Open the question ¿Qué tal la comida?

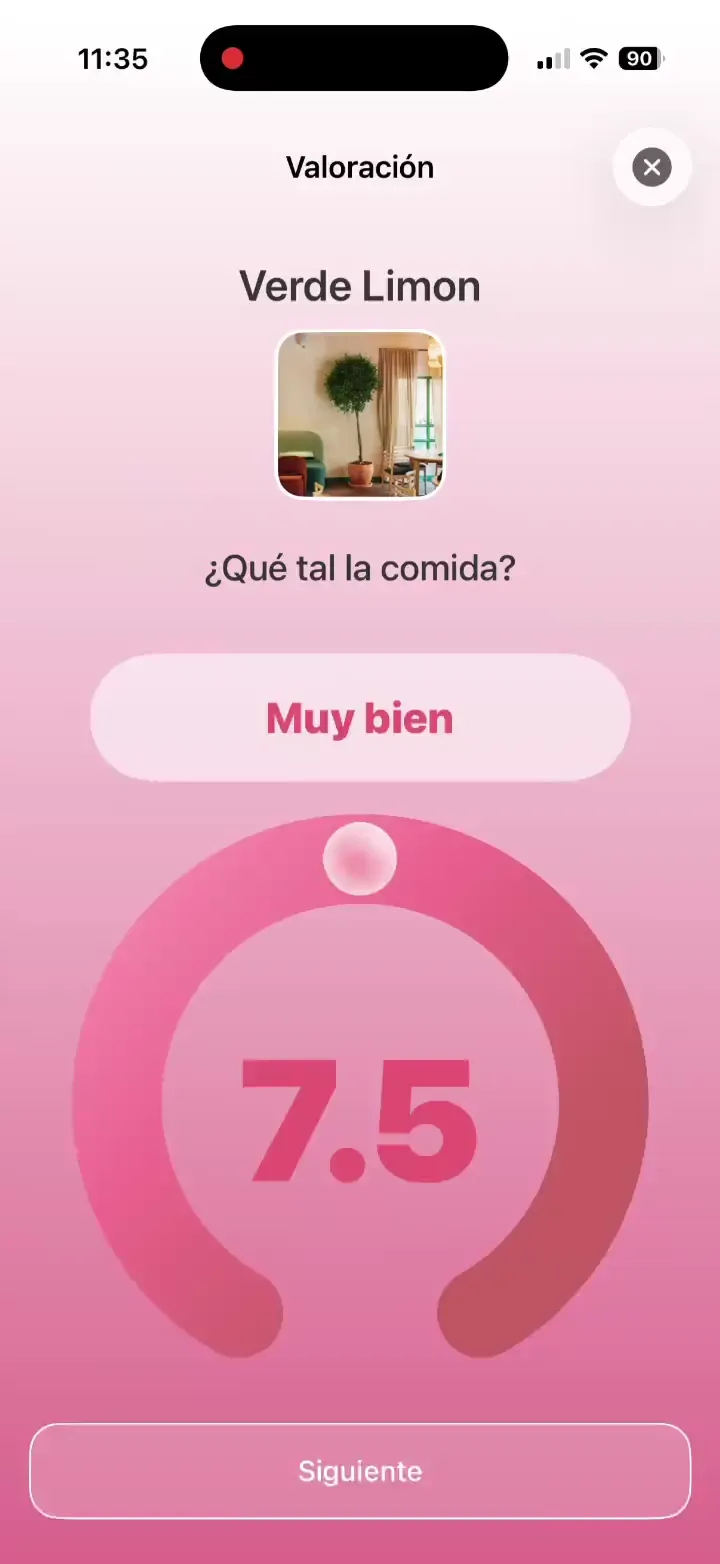[360, 567]
